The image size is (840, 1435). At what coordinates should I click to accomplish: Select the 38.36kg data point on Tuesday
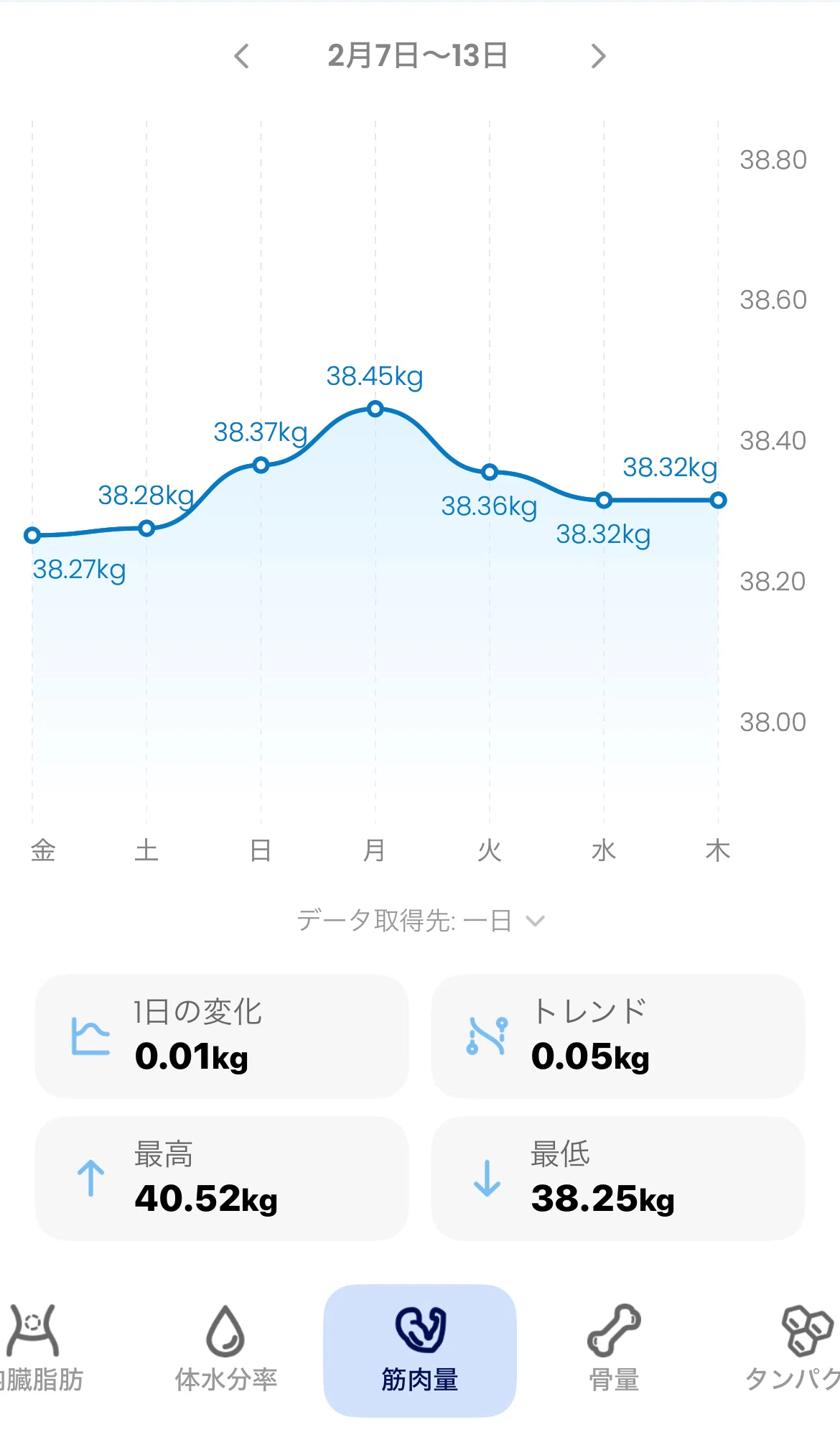point(490,473)
